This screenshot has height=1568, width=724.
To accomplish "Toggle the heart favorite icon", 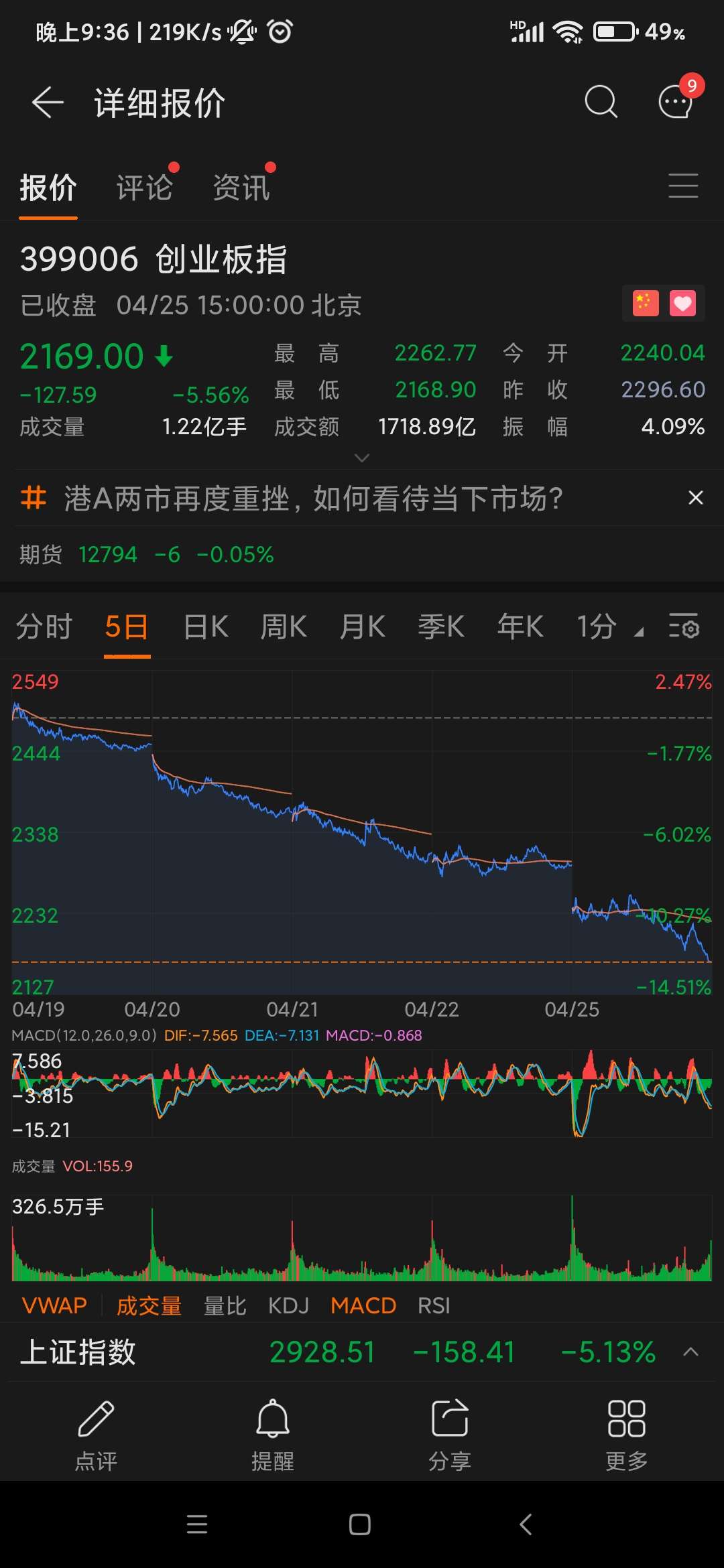I will (x=682, y=304).
